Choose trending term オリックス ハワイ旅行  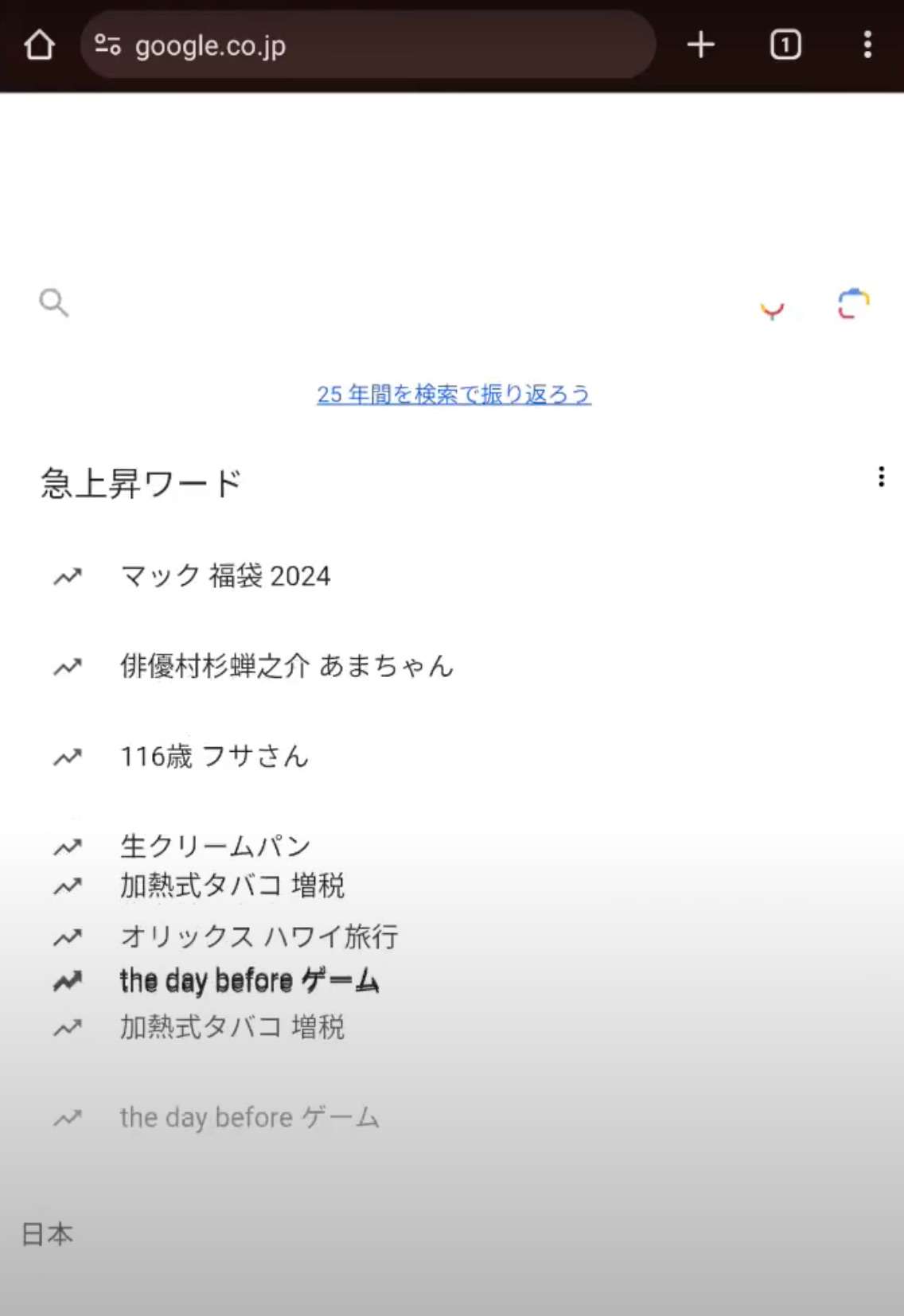(259, 936)
